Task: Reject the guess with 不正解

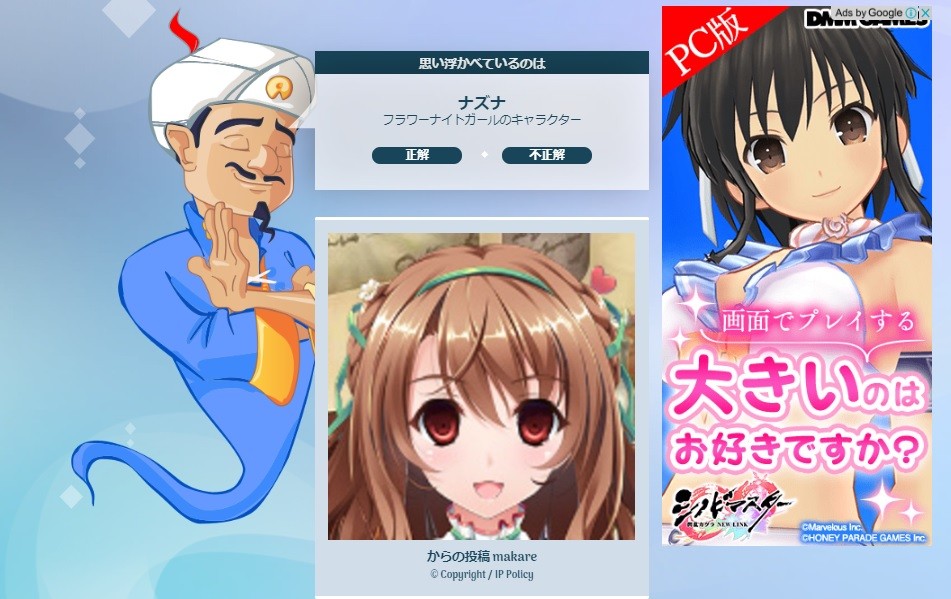Action: click(x=546, y=155)
